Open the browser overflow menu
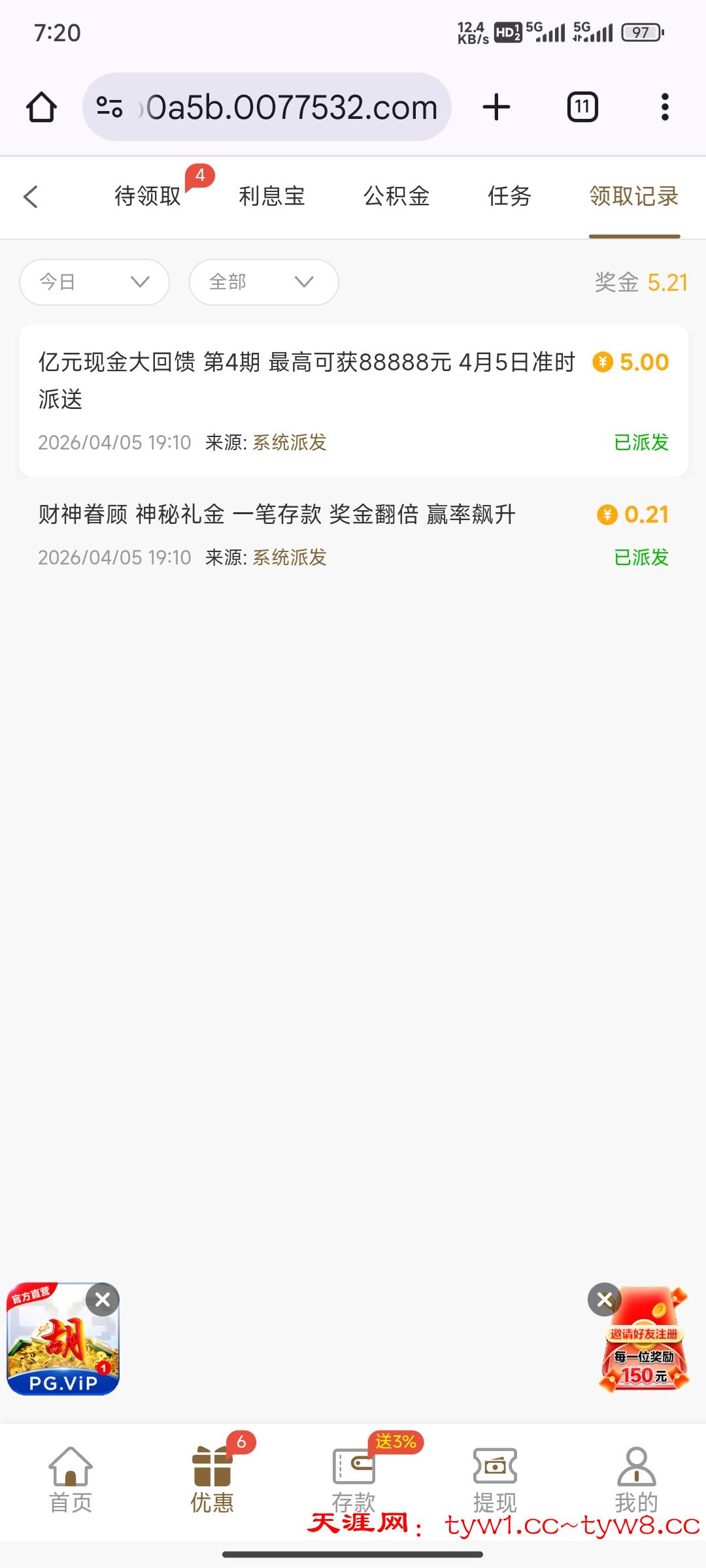Viewport: 706px width, 1568px height. click(x=665, y=107)
